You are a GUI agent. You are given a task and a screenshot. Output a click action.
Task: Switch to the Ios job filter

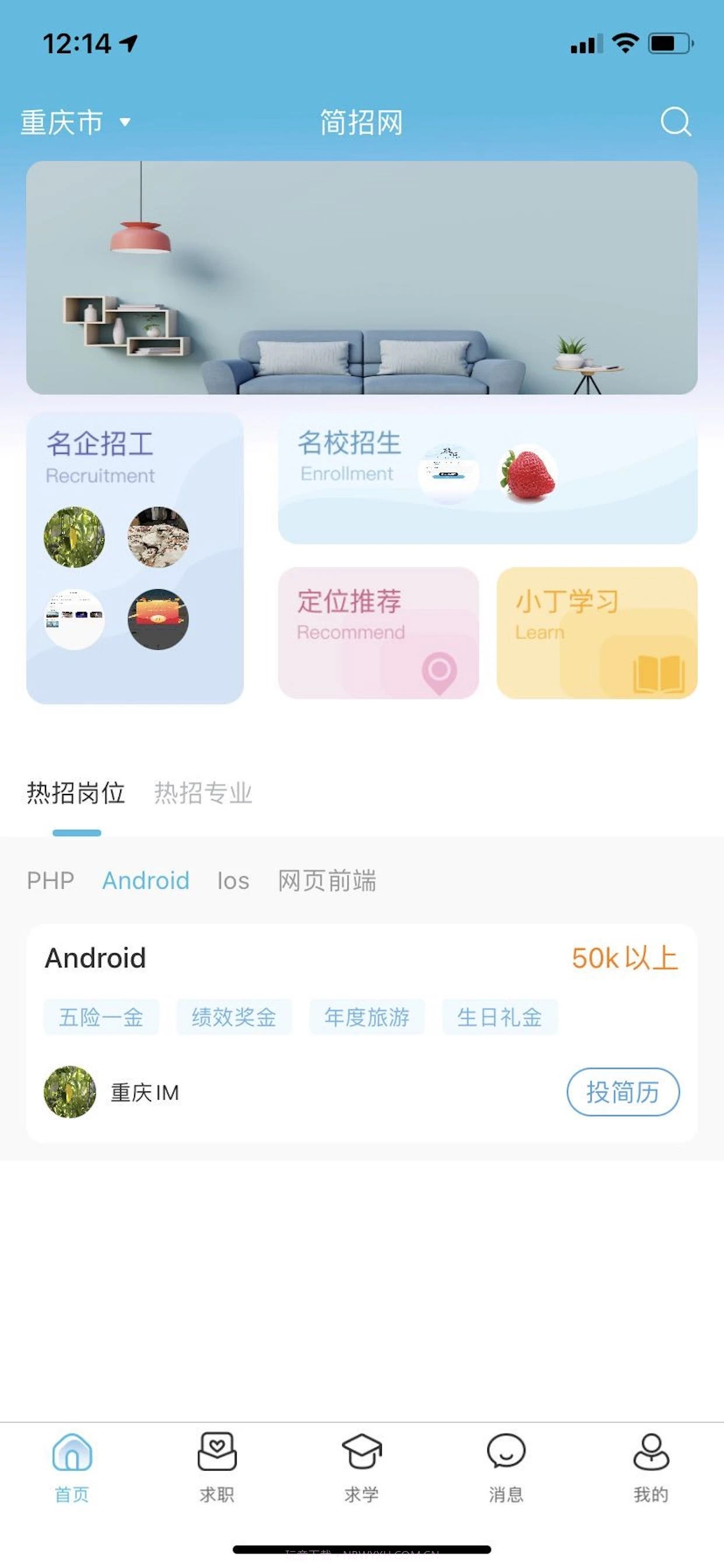(x=233, y=881)
